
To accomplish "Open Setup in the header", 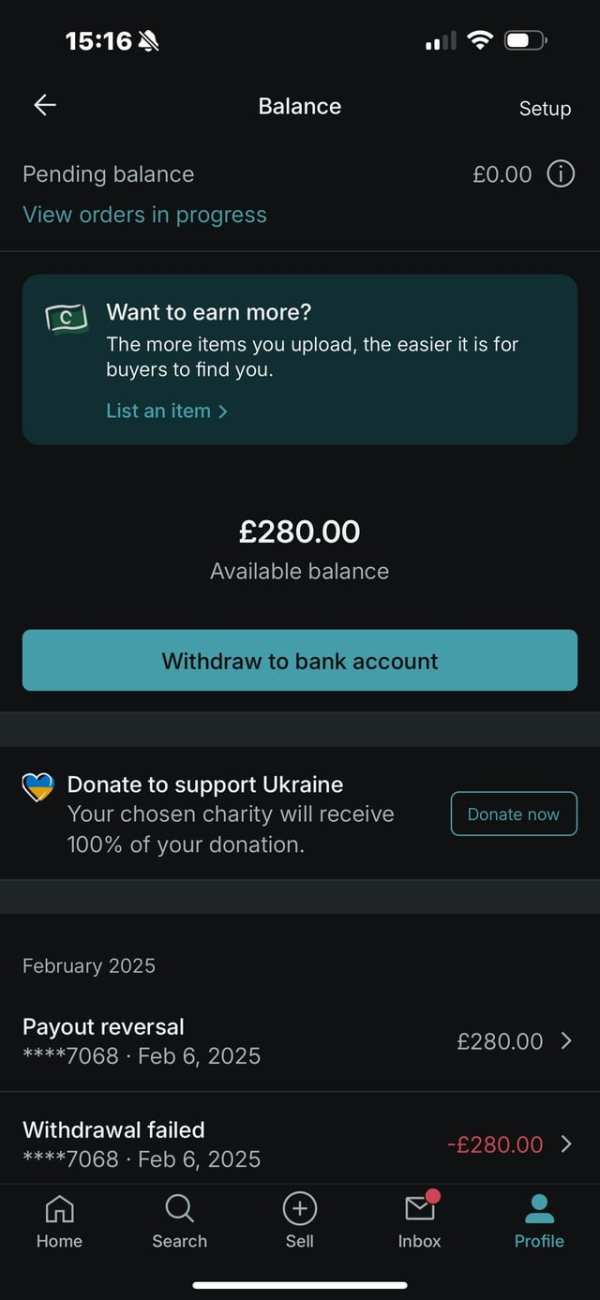I will coord(544,108).
